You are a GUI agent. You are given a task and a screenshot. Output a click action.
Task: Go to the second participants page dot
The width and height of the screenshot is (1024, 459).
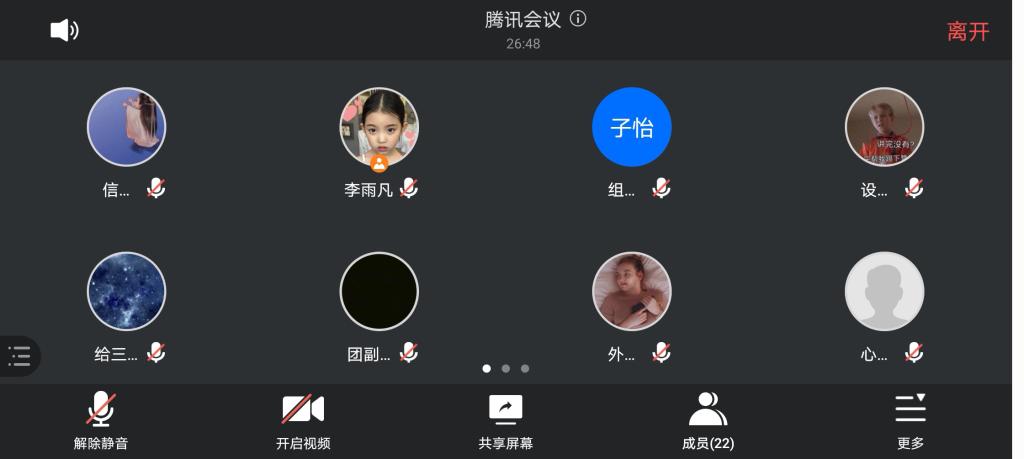[x=506, y=369]
